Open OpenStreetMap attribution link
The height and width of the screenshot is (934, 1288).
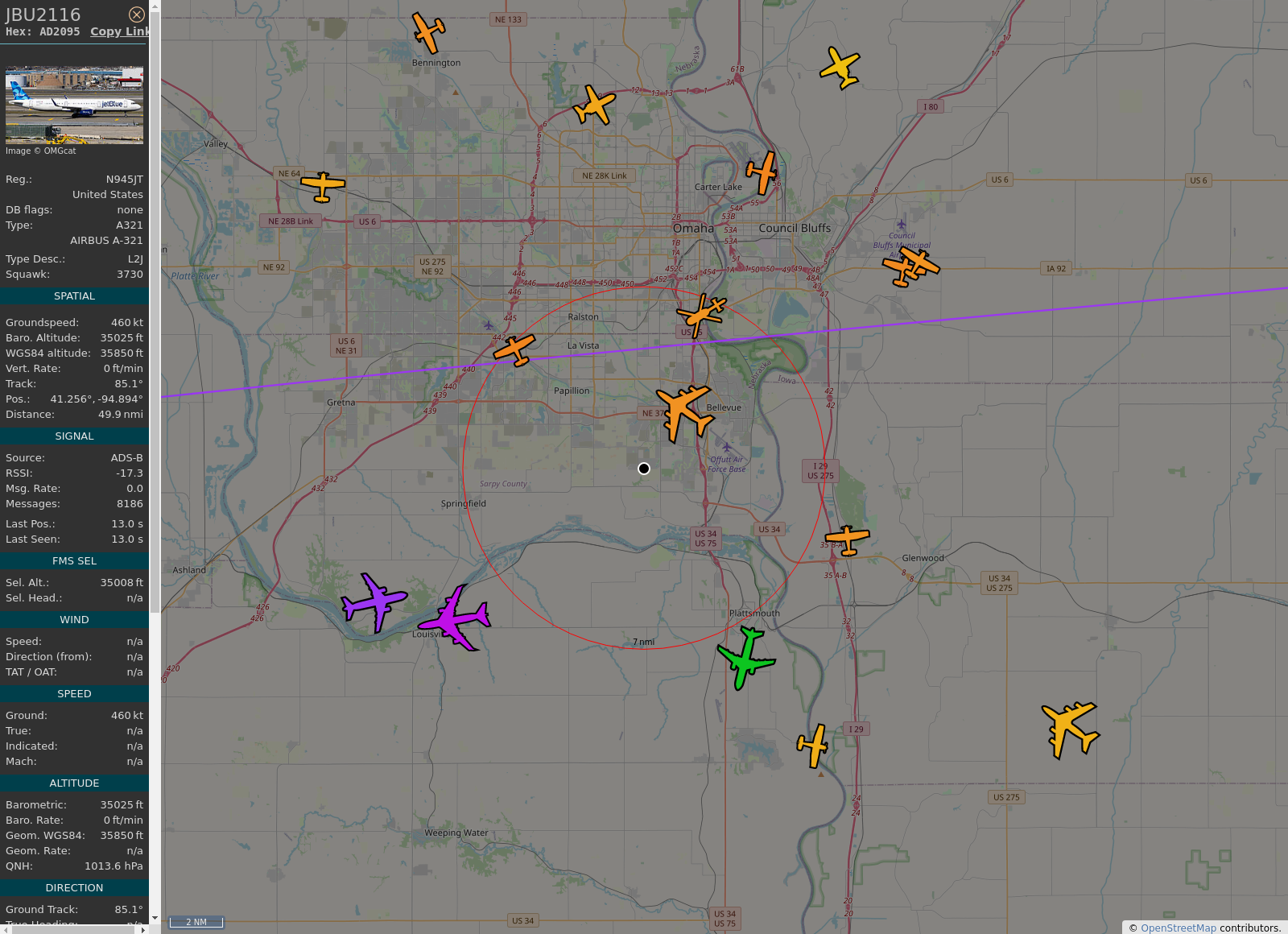(1178, 928)
